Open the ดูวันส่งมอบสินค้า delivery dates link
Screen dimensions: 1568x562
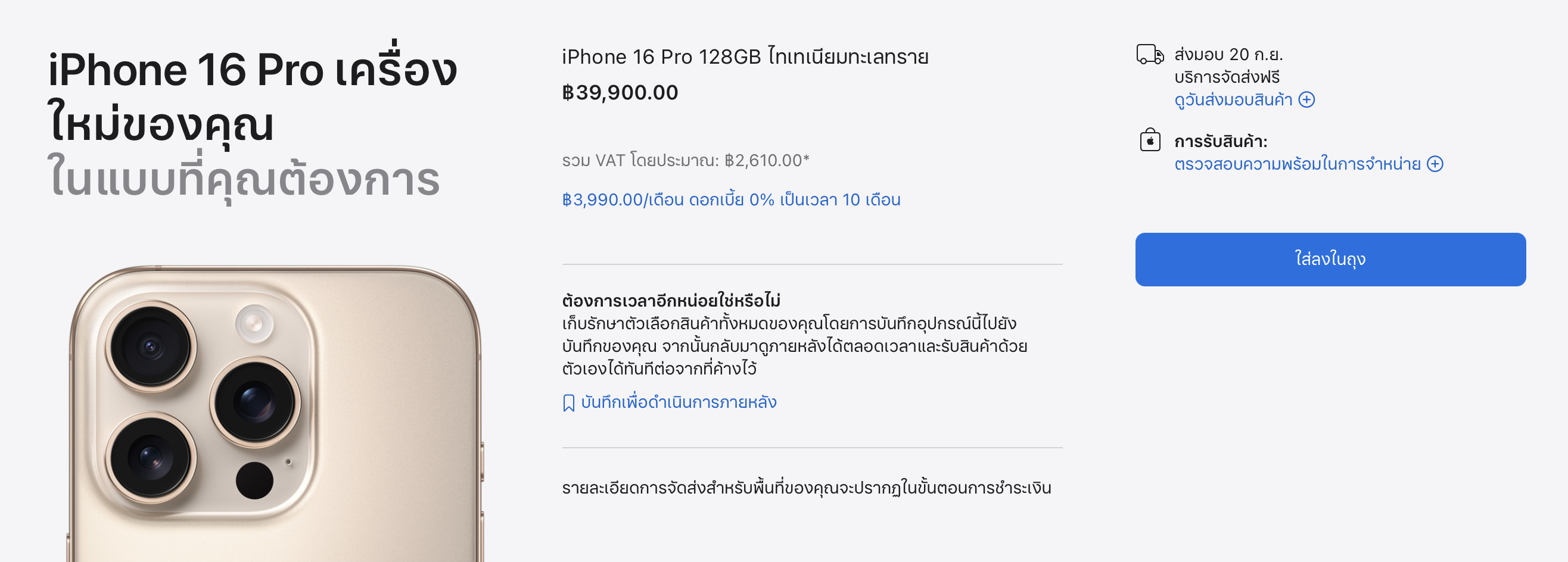coord(1243,100)
